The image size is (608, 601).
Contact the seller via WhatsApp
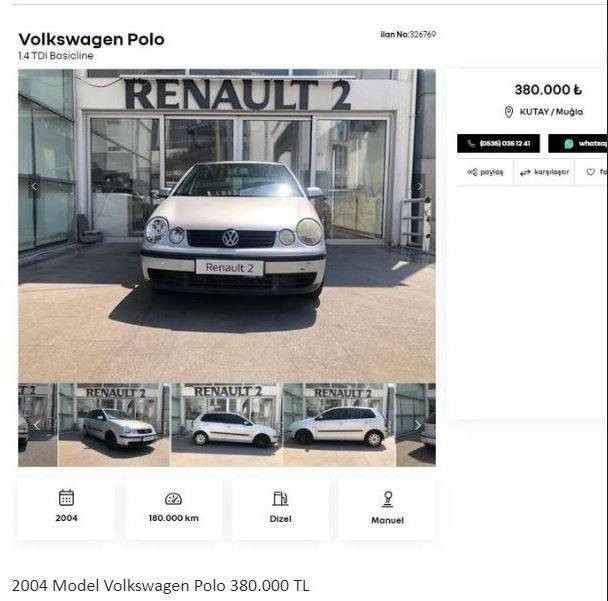pos(580,144)
